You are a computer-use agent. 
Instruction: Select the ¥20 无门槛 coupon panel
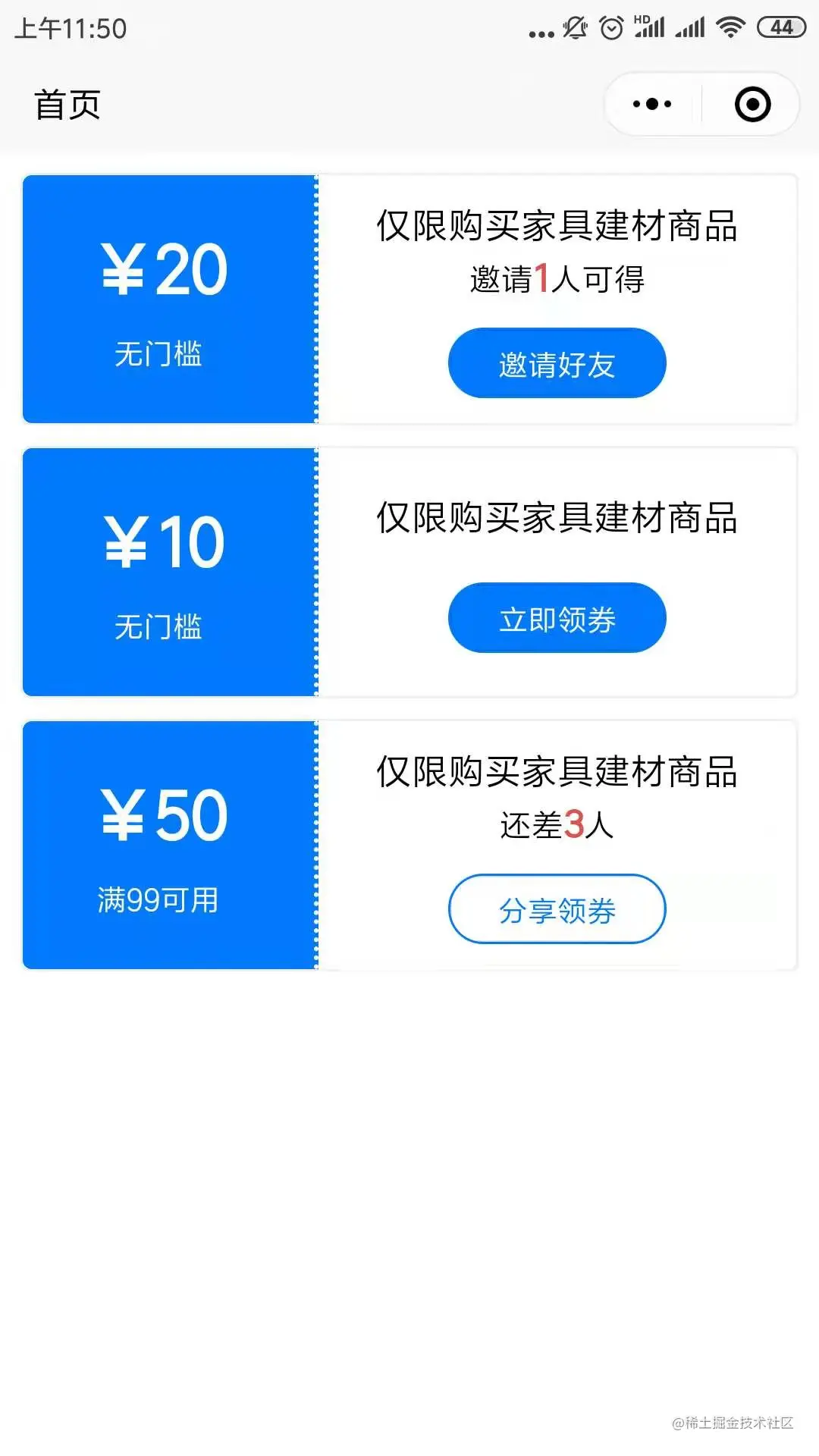click(167, 298)
